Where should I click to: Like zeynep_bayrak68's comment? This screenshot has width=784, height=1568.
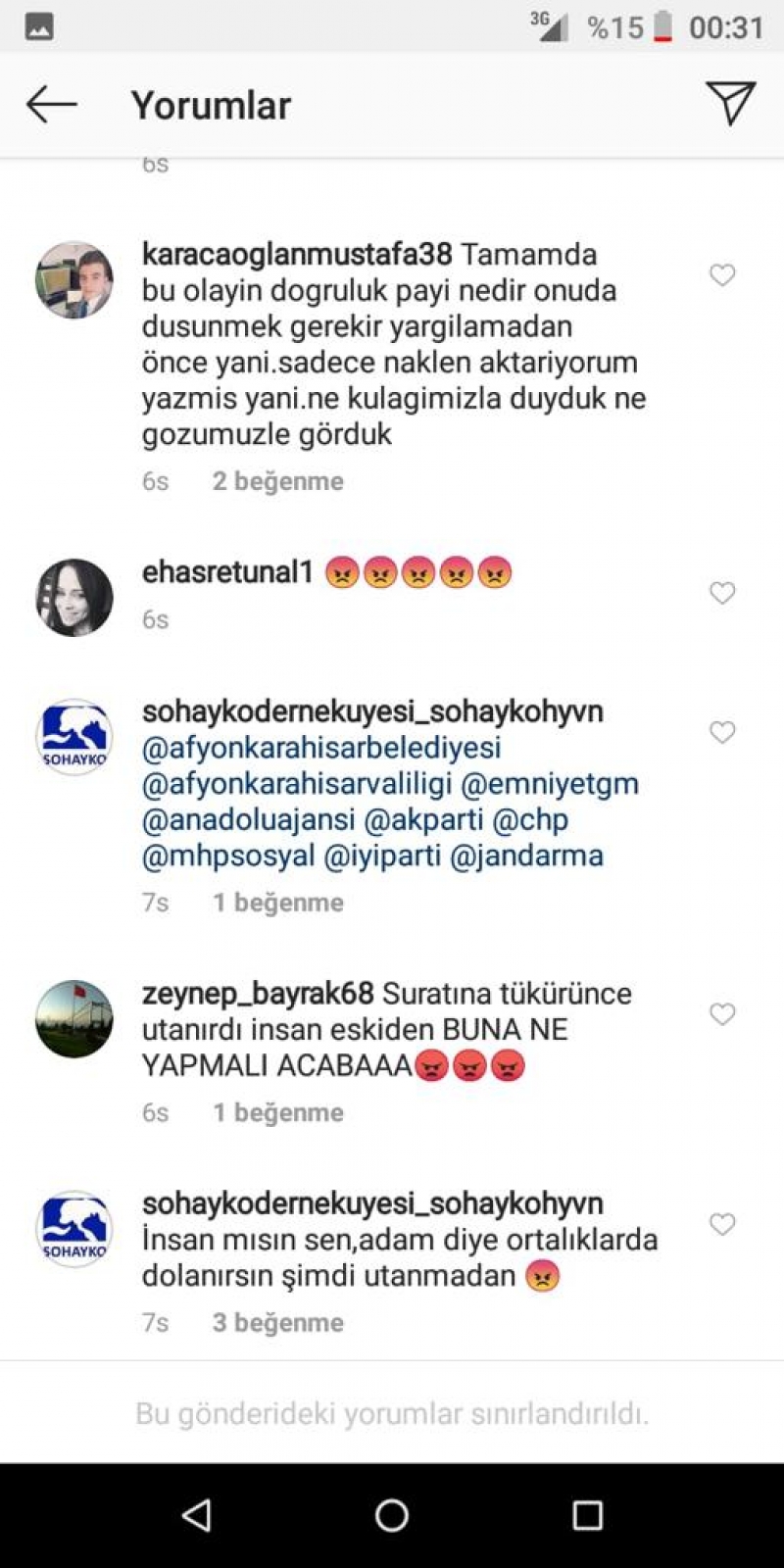(722, 1014)
